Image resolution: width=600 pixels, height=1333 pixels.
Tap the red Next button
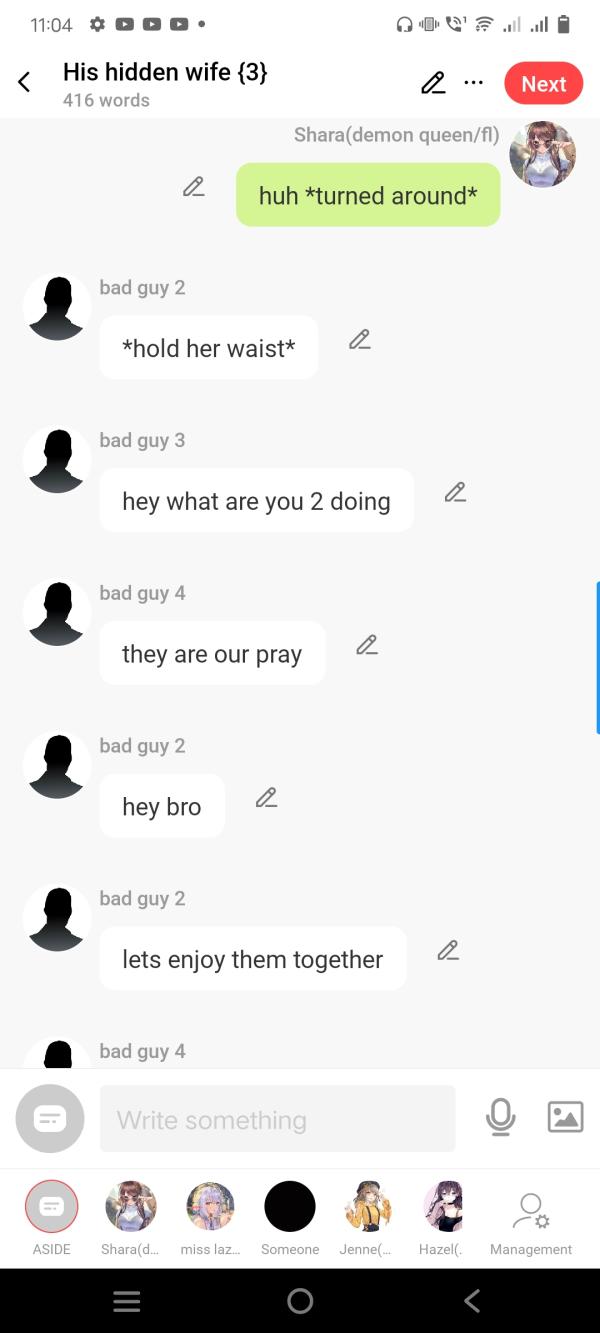543,84
